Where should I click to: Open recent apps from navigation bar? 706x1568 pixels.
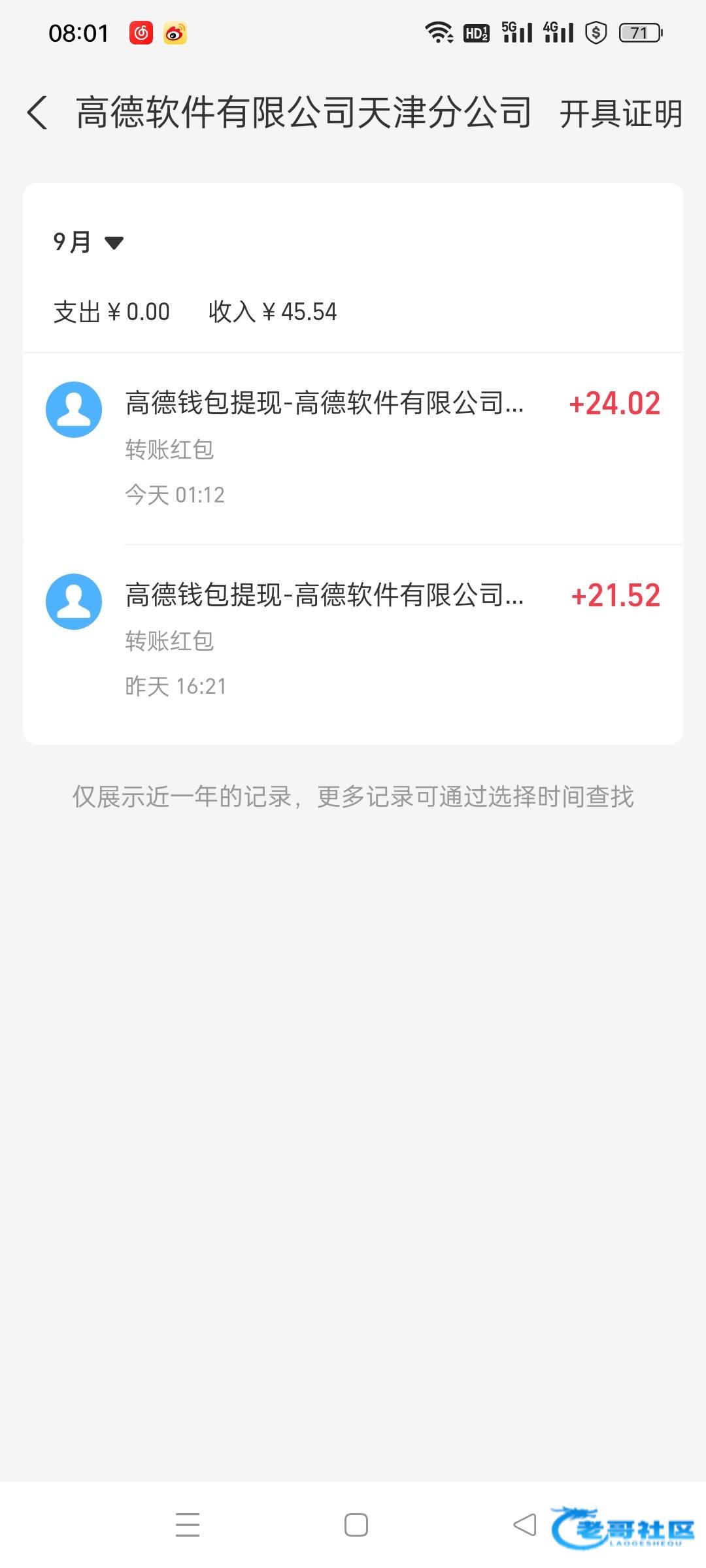[x=188, y=1525]
